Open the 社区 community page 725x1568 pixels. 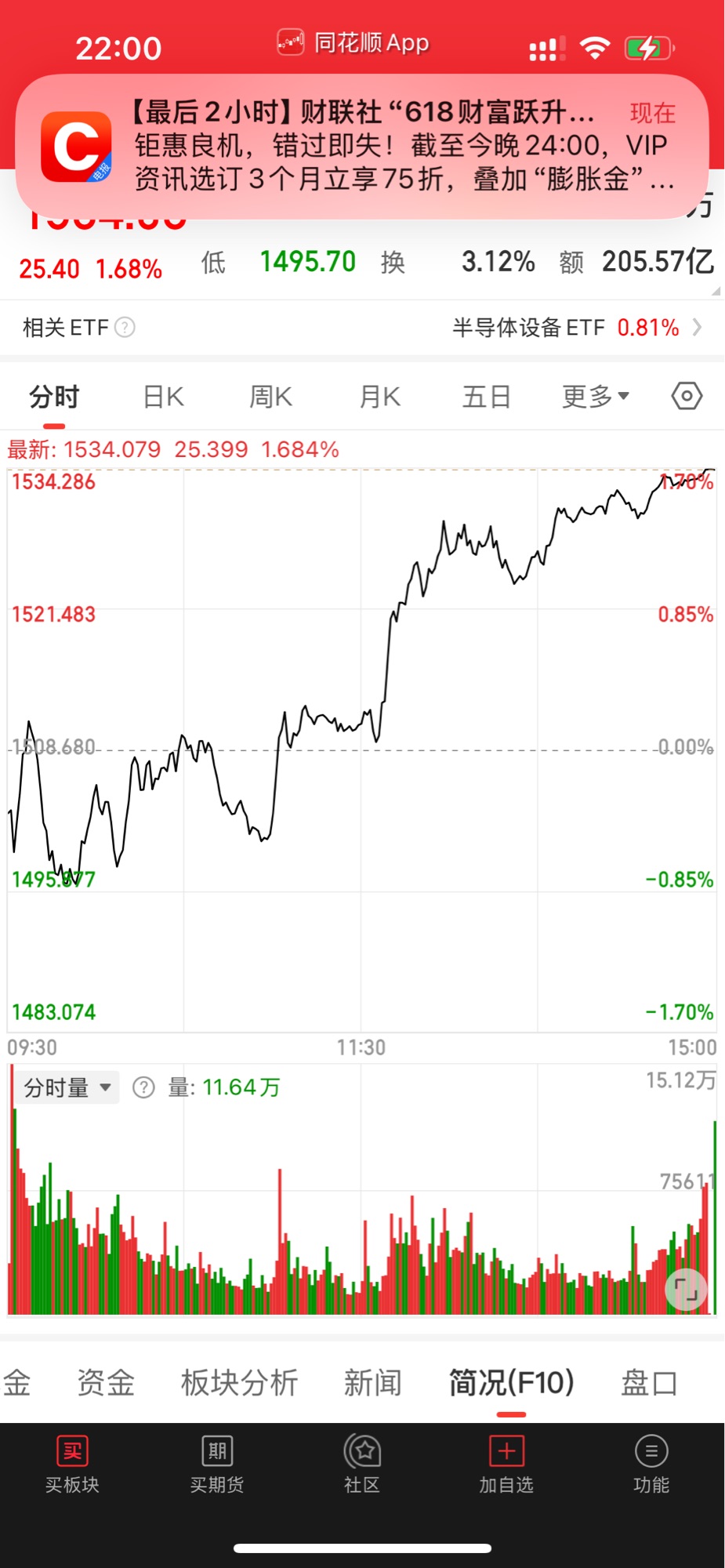pyautogui.click(x=362, y=1464)
